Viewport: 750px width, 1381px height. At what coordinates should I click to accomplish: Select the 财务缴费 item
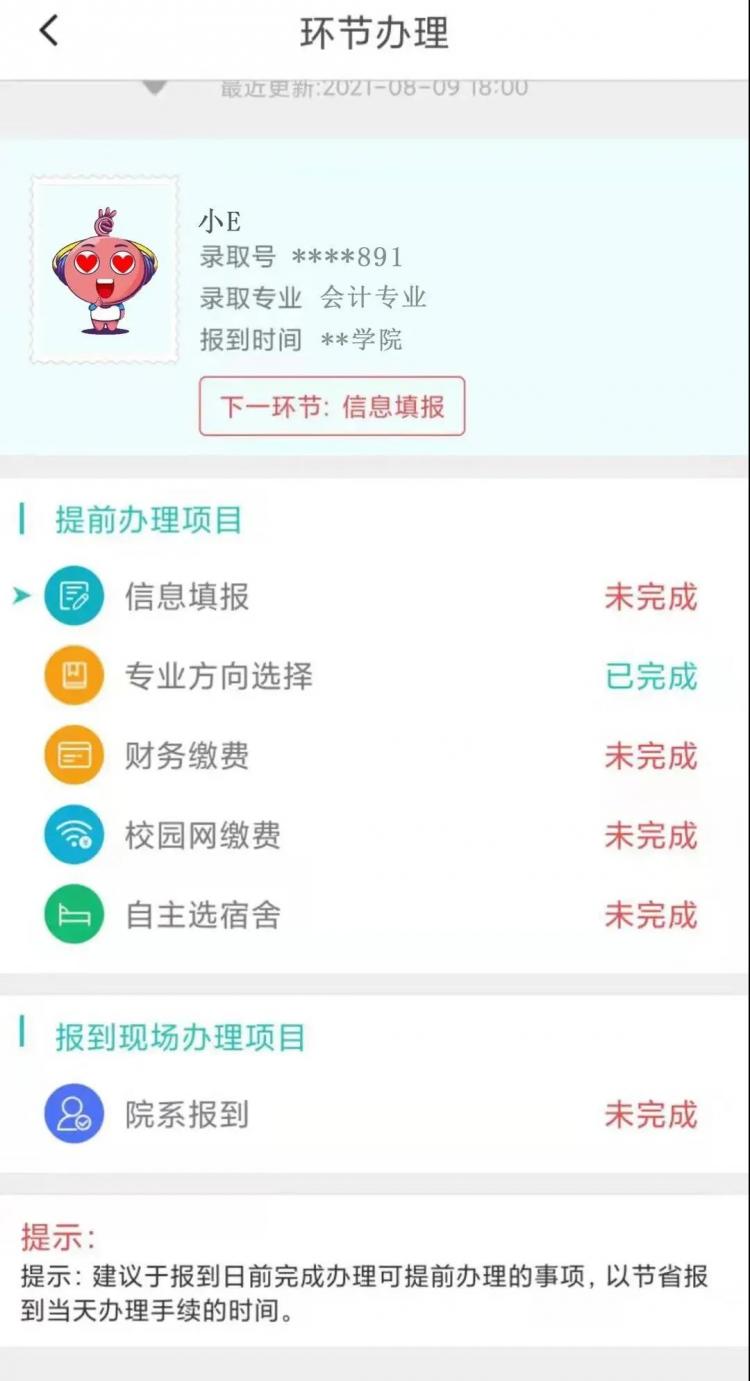(x=187, y=756)
